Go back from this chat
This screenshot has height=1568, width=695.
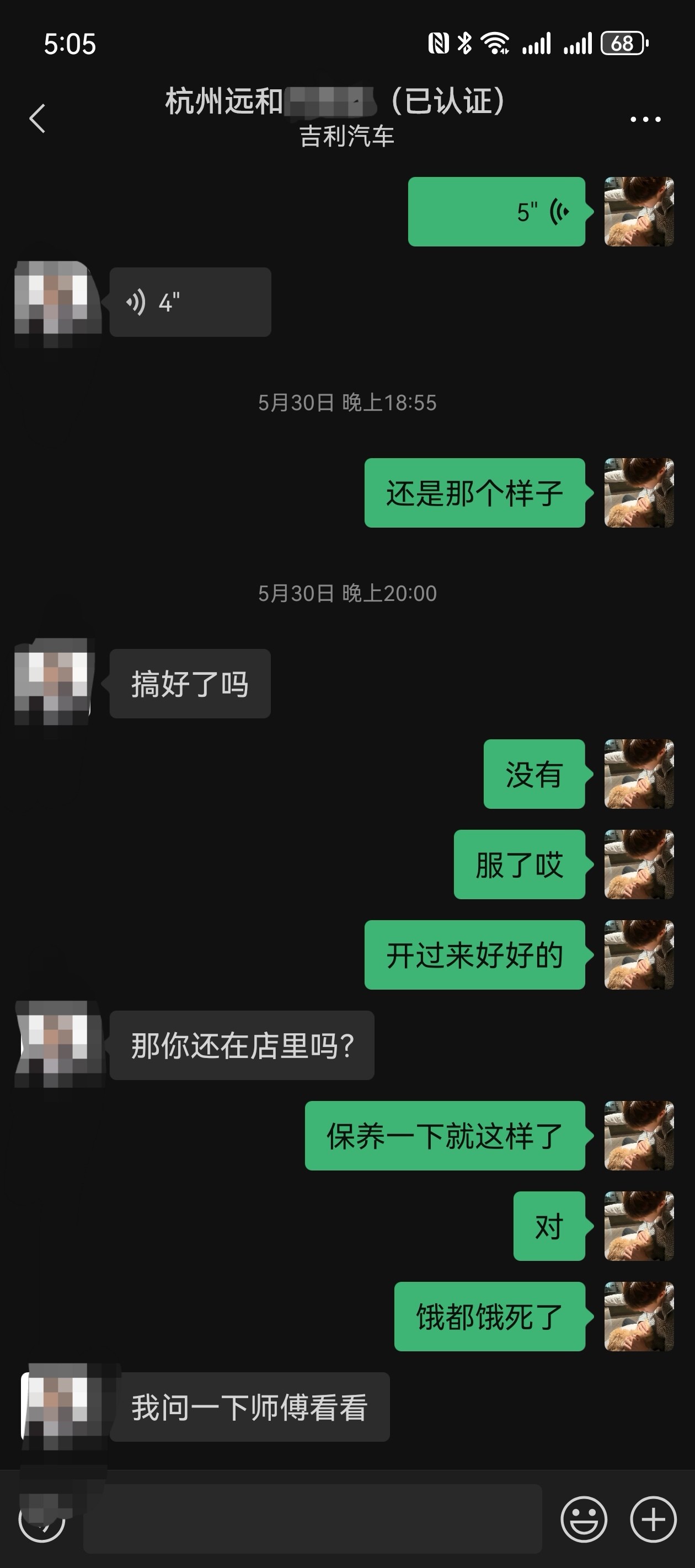tap(38, 118)
